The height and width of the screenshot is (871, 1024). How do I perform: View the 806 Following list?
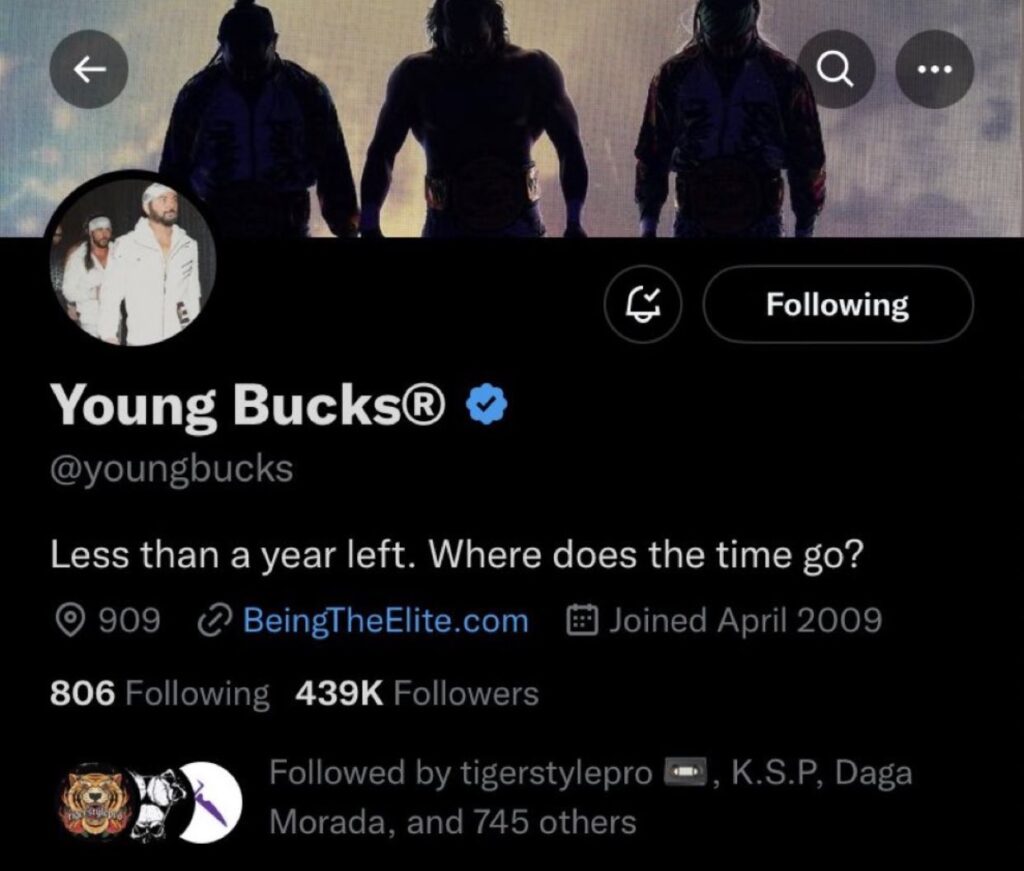point(159,693)
